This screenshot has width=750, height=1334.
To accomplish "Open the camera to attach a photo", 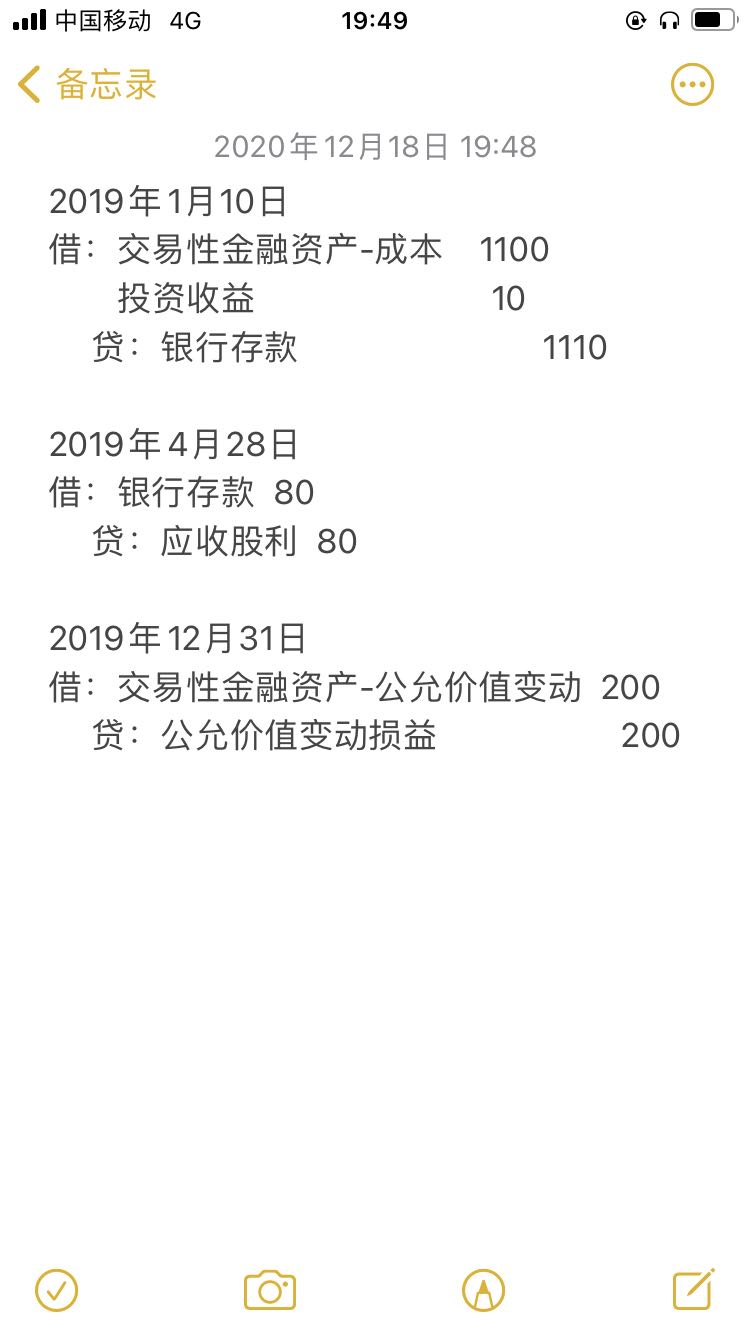I will point(270,1290).
